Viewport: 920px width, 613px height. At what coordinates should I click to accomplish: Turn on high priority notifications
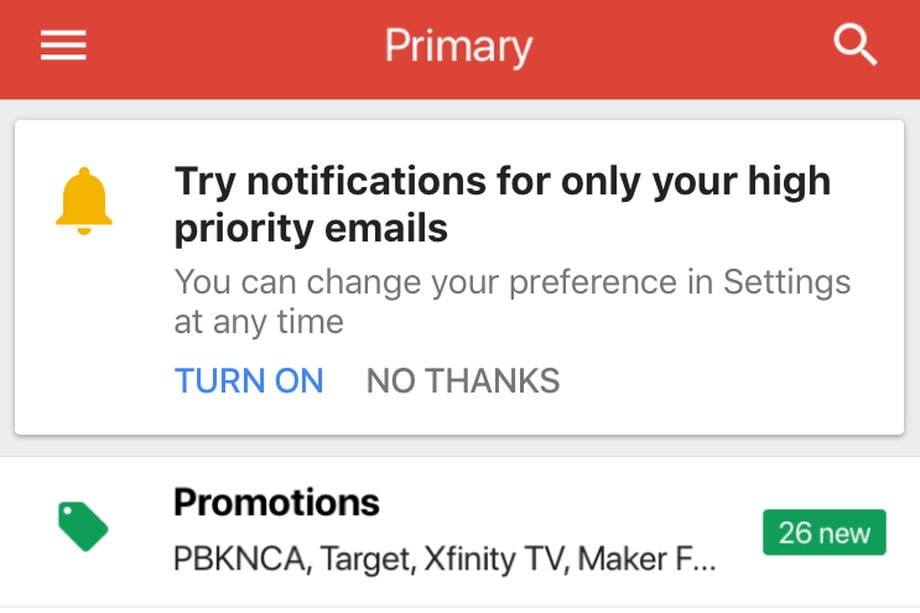point(249,381)
